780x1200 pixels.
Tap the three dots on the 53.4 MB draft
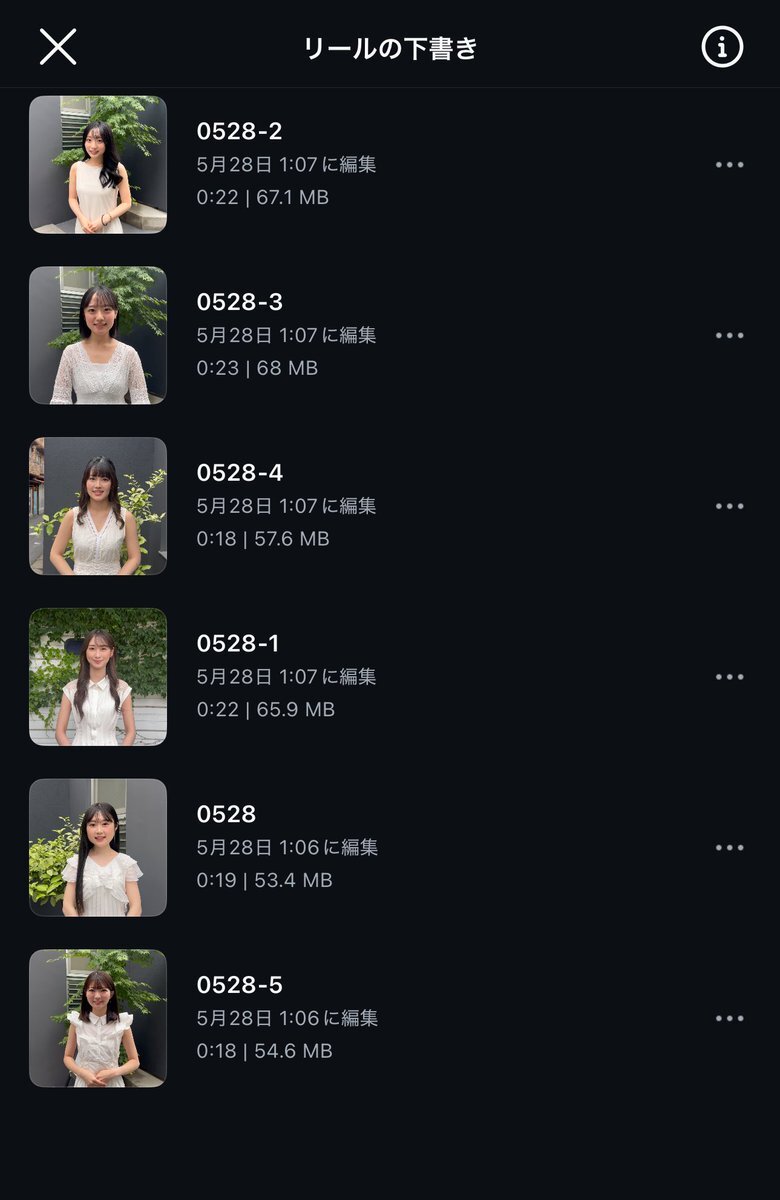click(729, 848)
